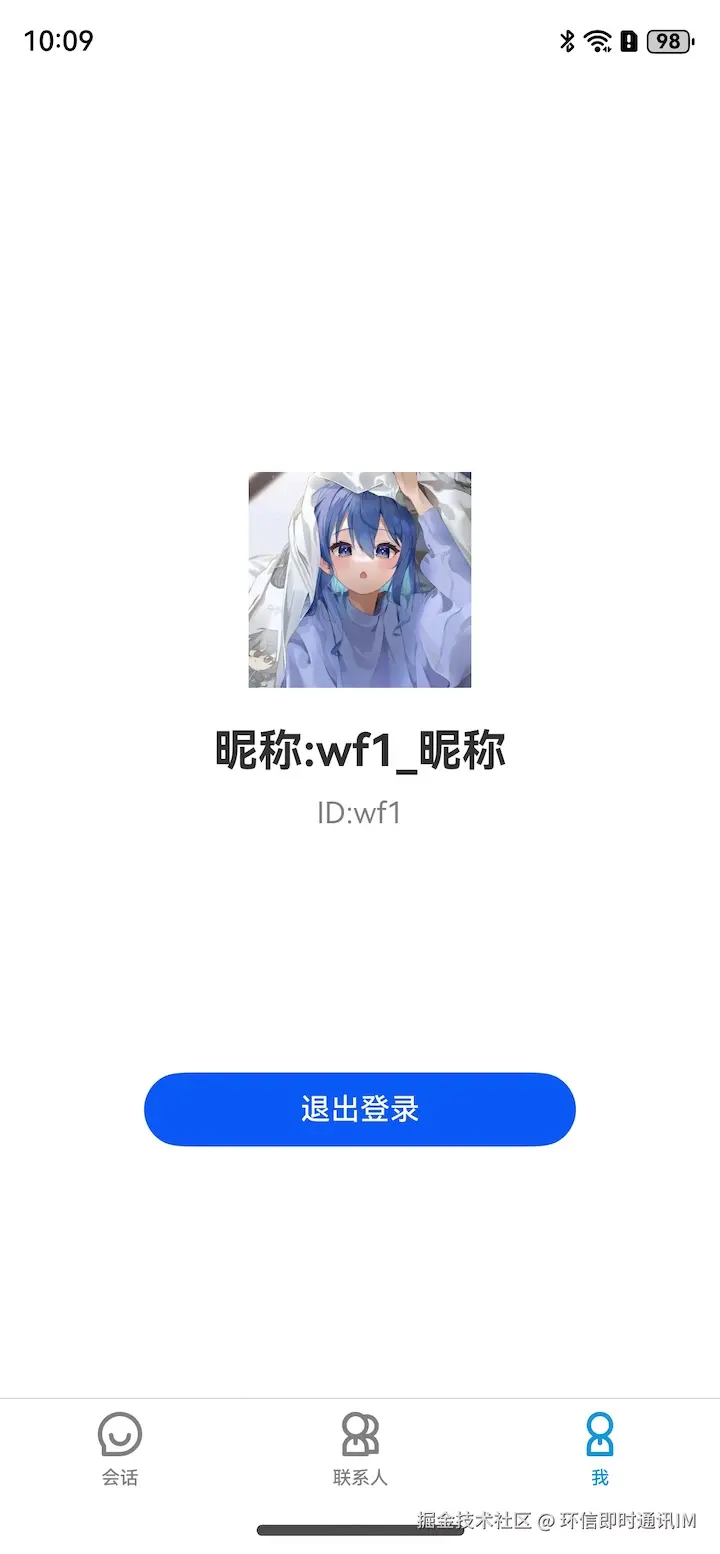Open the 会话 conversations tab icon
Screen dimensions: 720x1554
click(x=120, y=1436)
